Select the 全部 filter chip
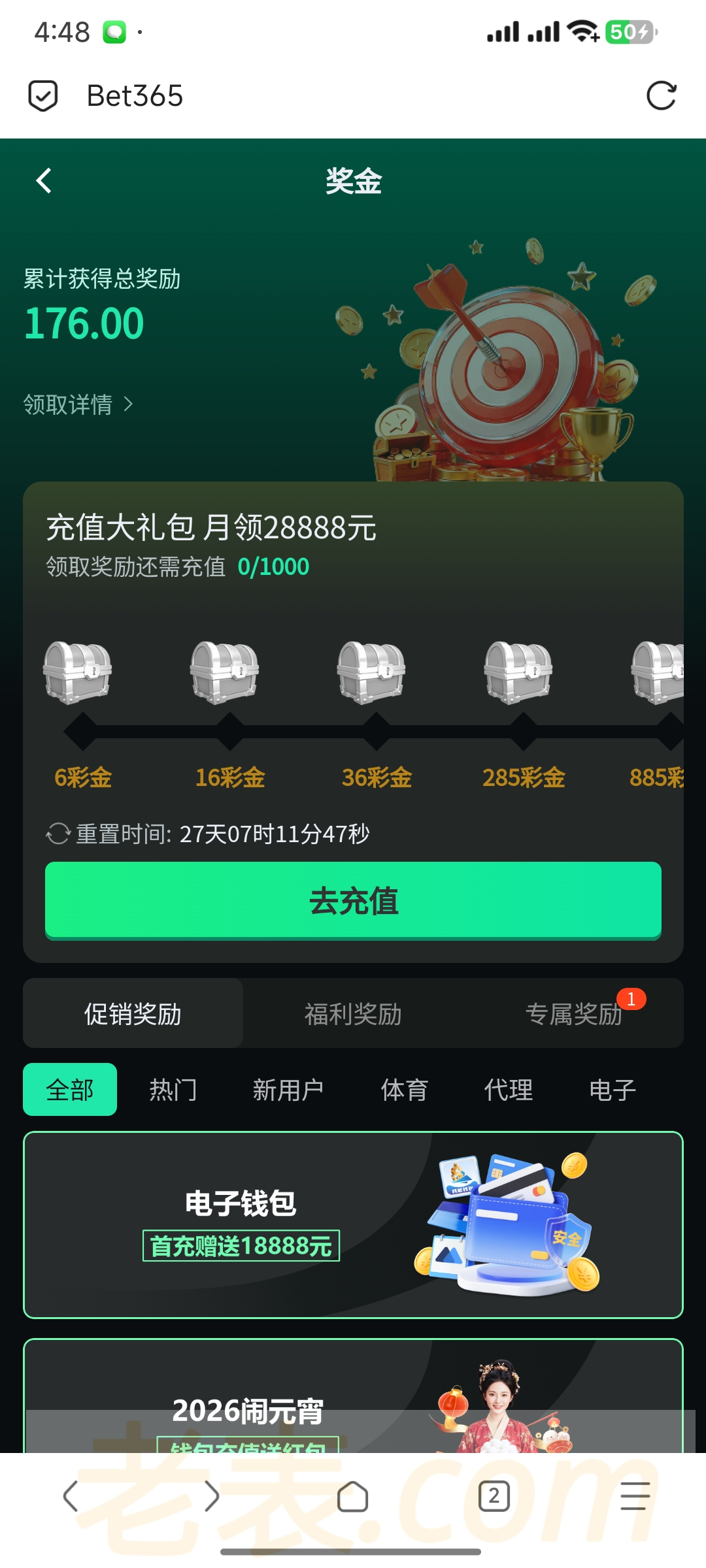The image size is (706, 1568). coord(70,1090)
